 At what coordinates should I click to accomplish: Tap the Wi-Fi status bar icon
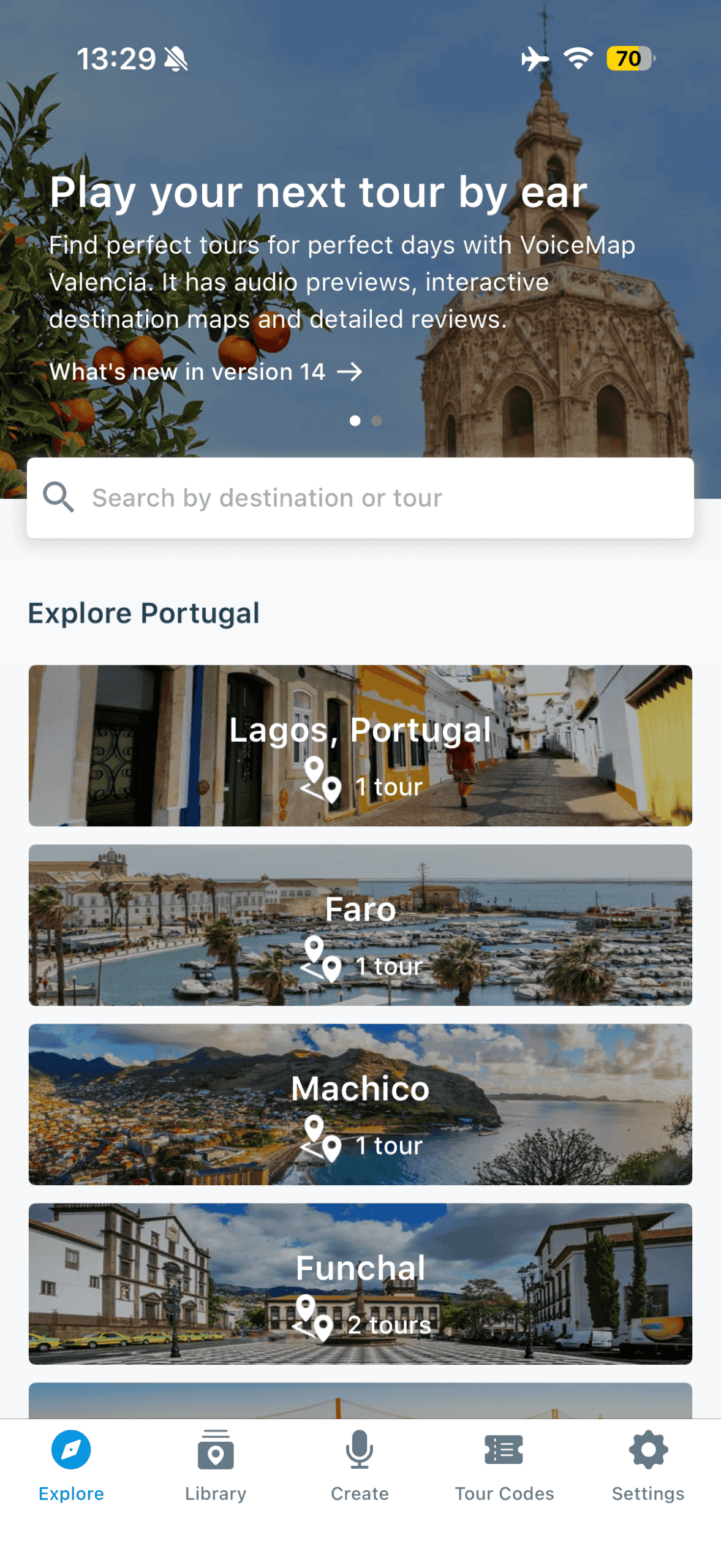point(578,58)
